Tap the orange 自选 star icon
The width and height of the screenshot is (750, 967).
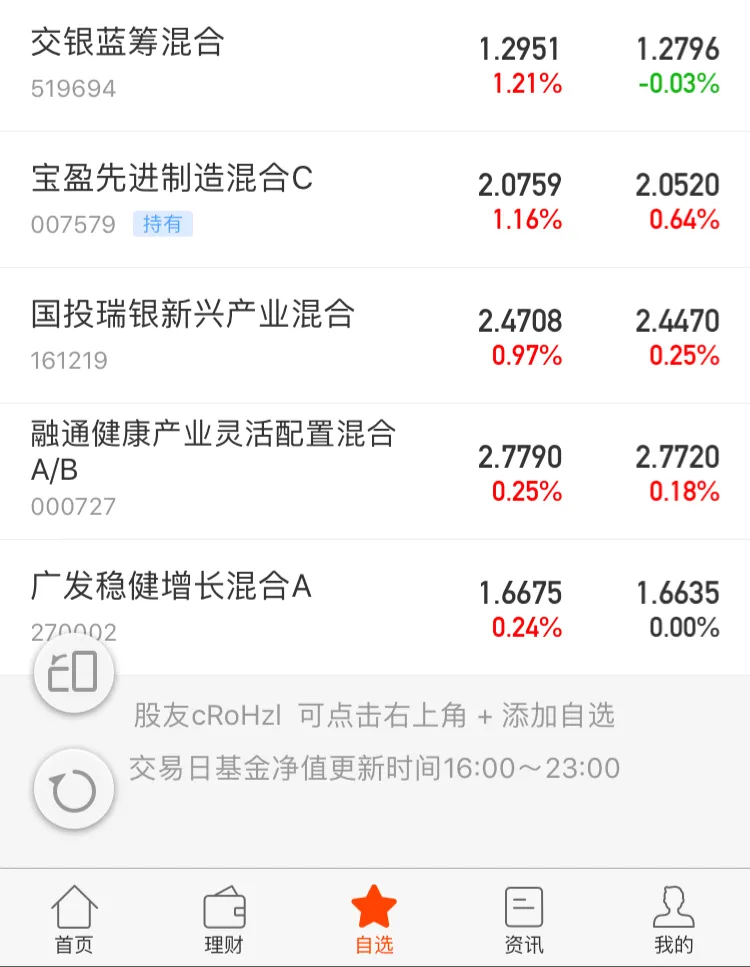(x=374, y=908)
